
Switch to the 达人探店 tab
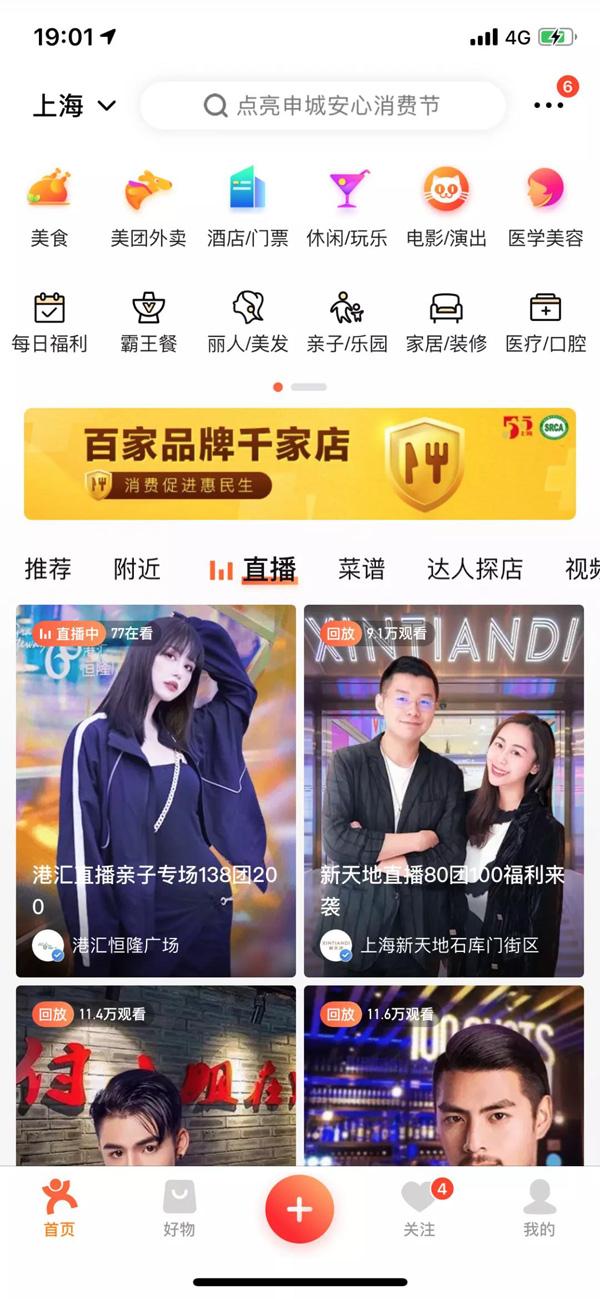[474, 569]
